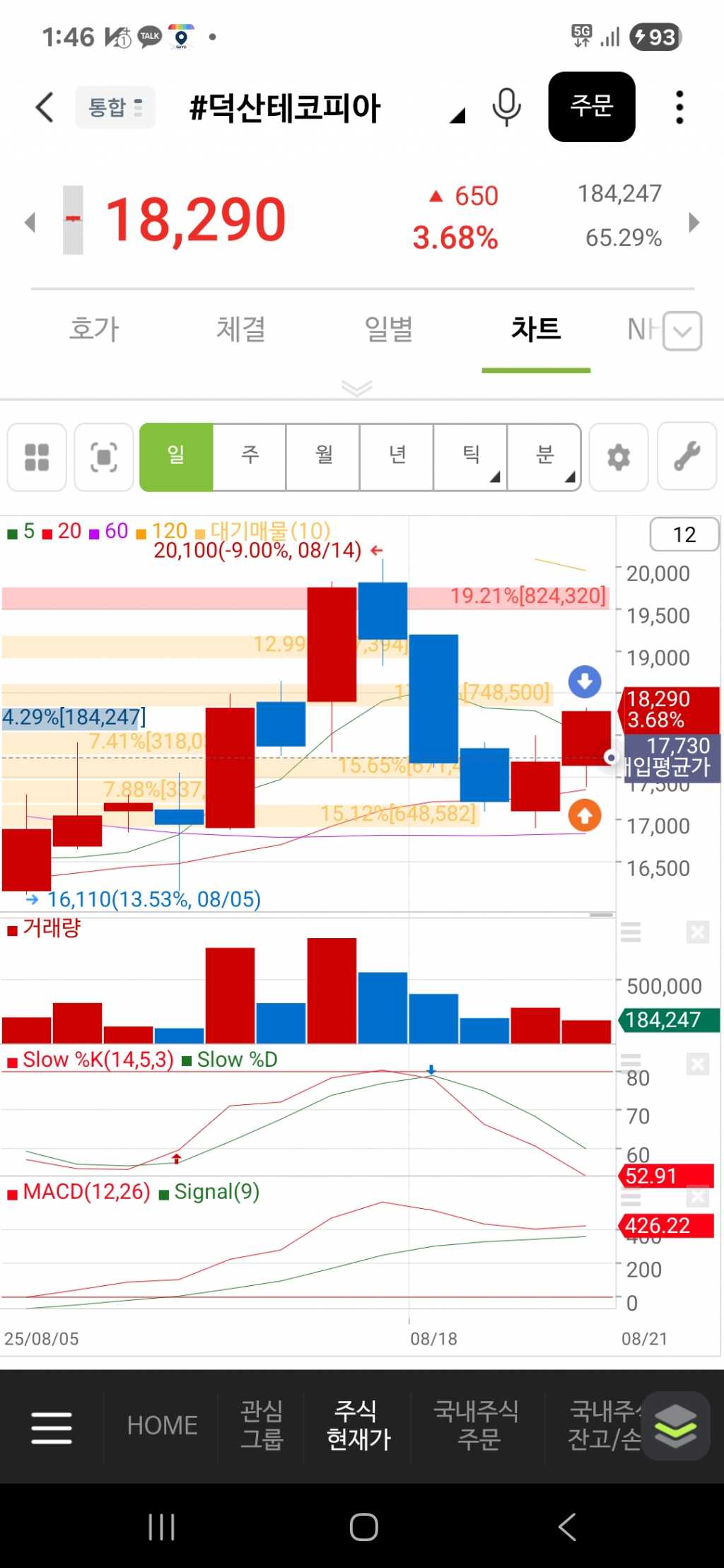Image resolution: width=724 pixels, height=1568 pixels.
Task: Go back using the top-left arrow
Action: (45, 107)
